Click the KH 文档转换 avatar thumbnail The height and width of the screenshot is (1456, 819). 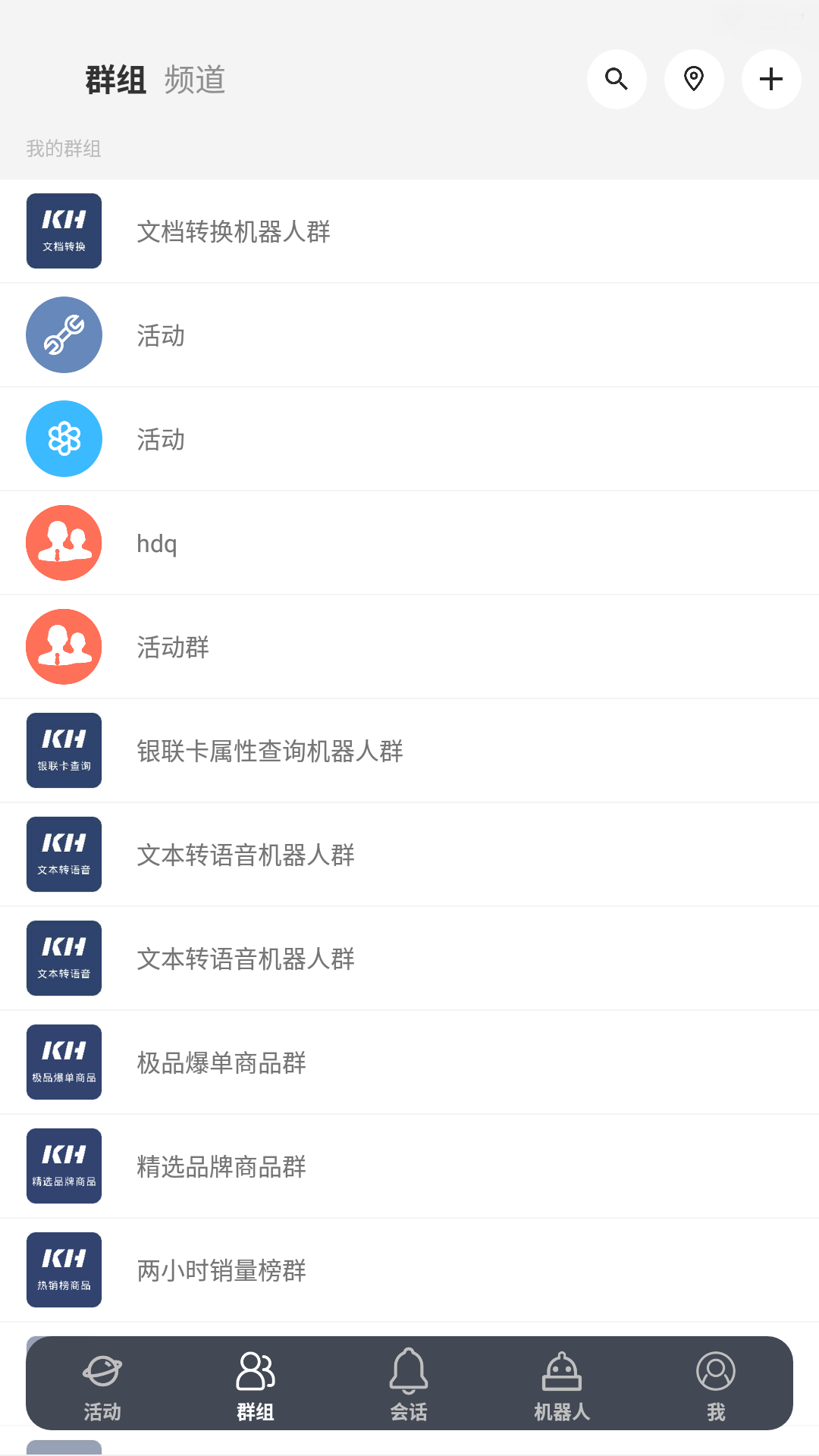click(64, 231)
